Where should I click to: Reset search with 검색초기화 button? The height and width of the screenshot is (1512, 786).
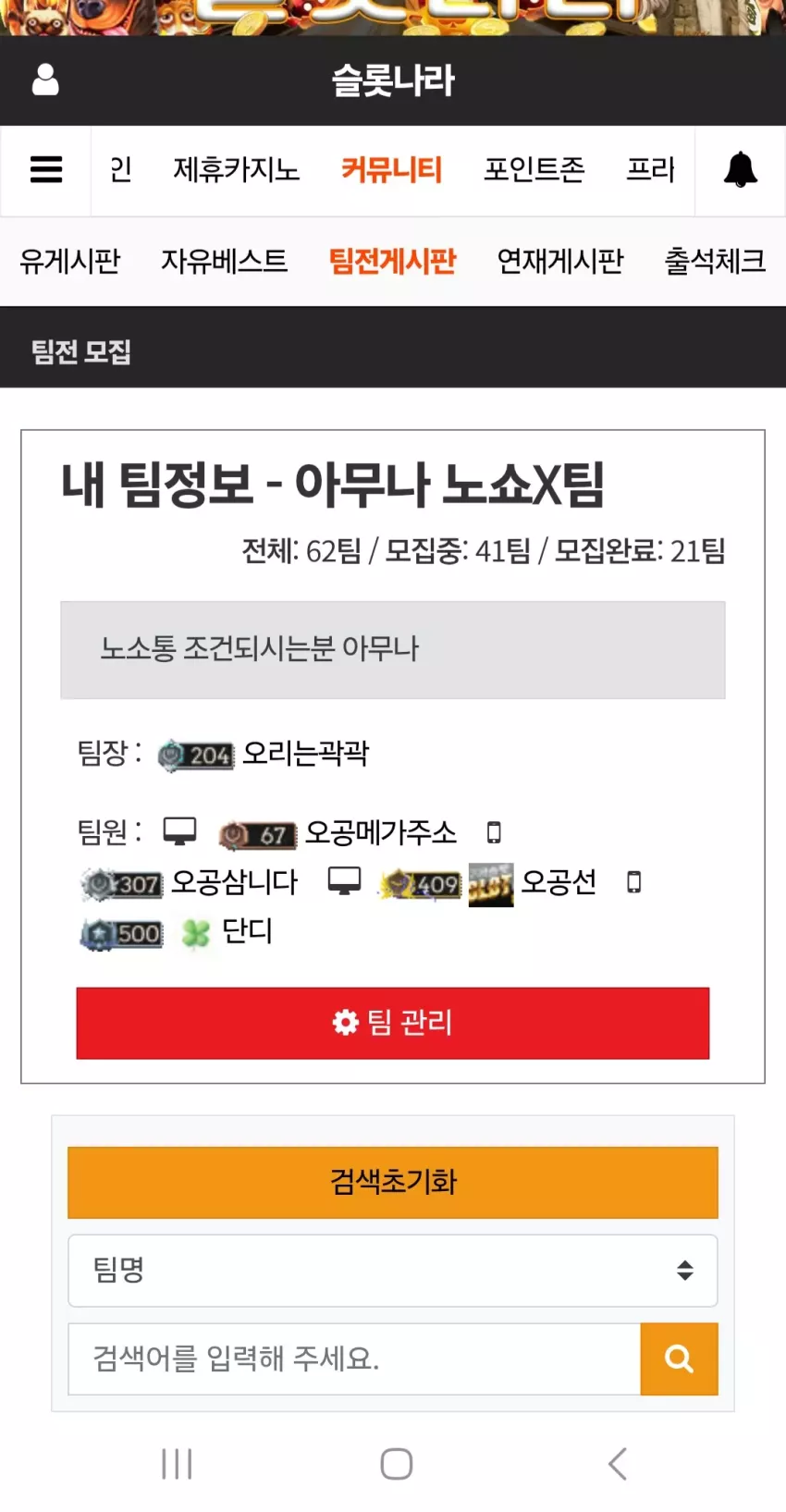[x=393, y=1183]
